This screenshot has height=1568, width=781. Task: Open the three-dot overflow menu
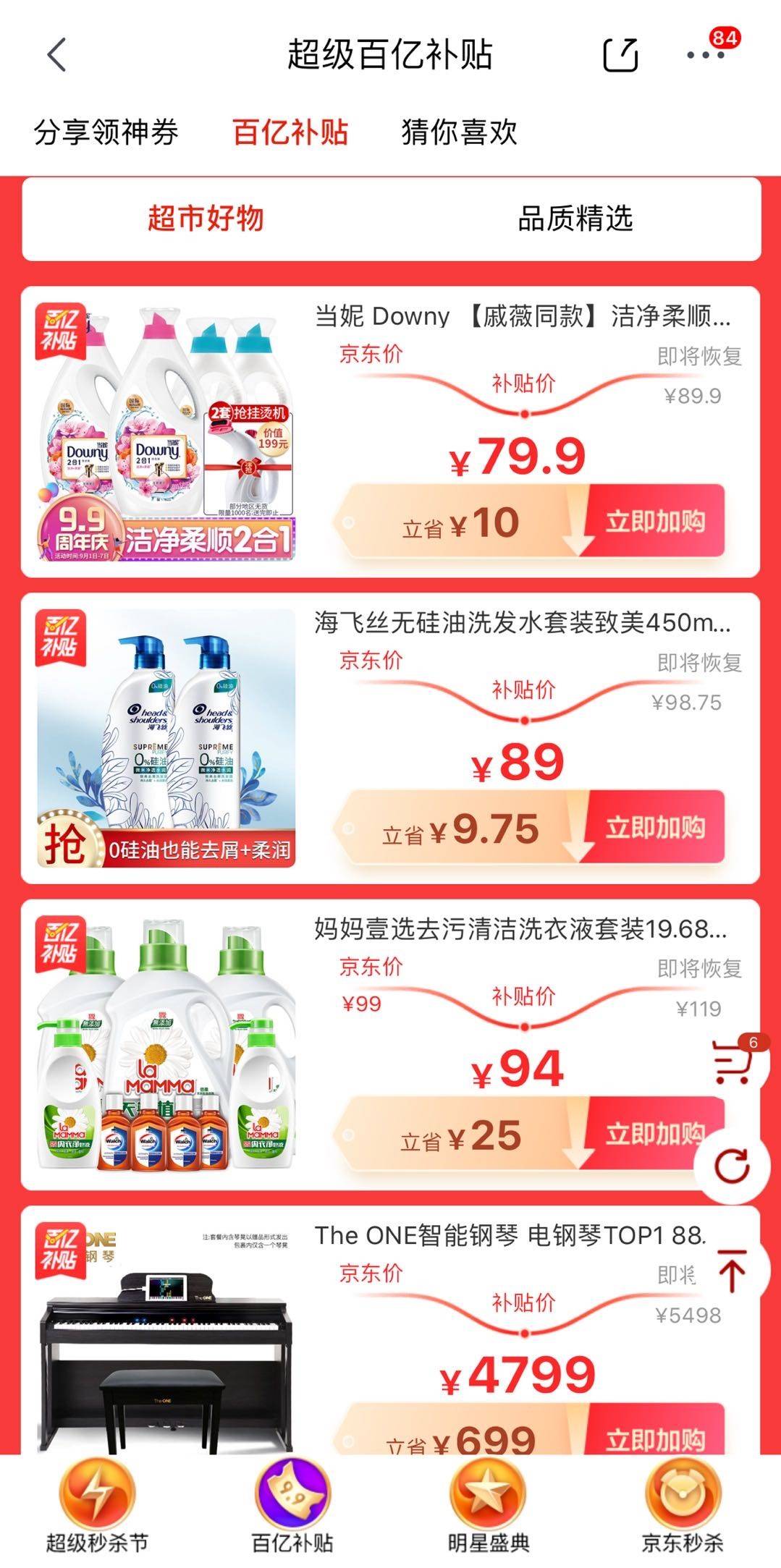(x=705, y=55)
